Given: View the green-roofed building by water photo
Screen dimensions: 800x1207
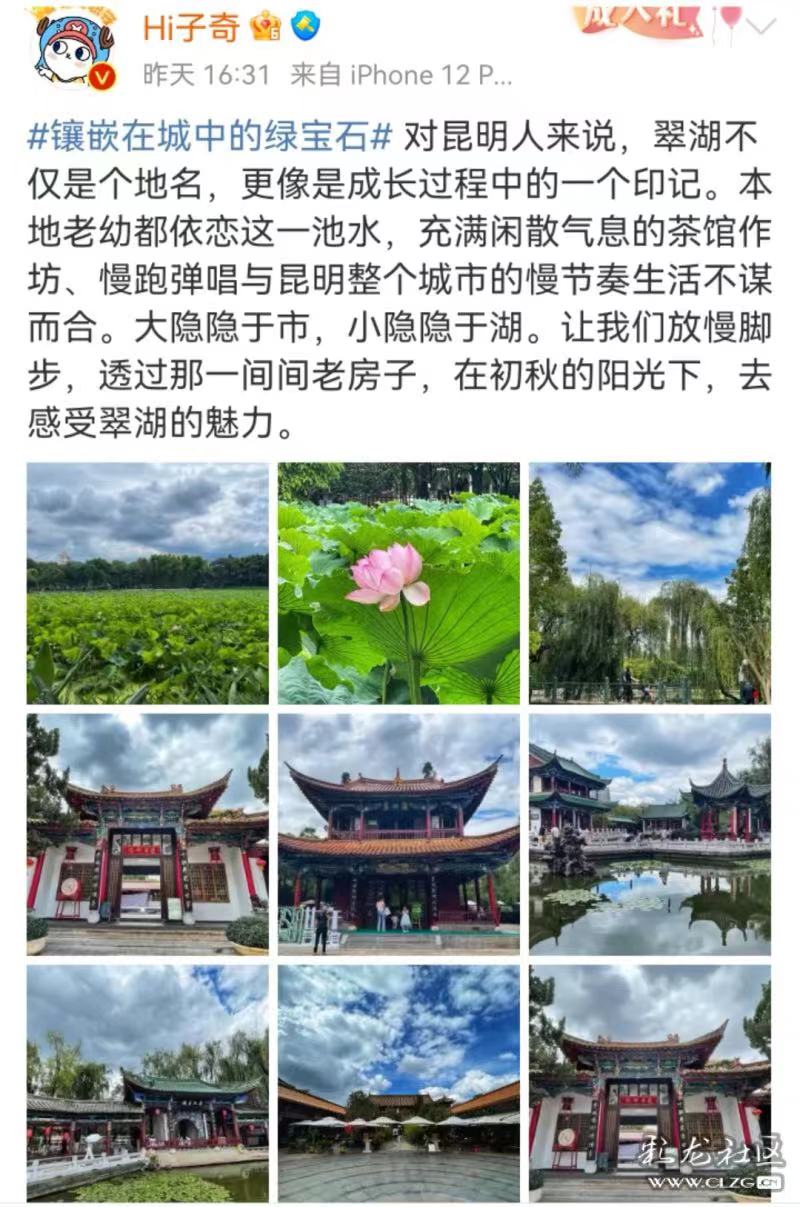Looking at the screenshot, I should pyautogui.click(x=147, y=1084).
